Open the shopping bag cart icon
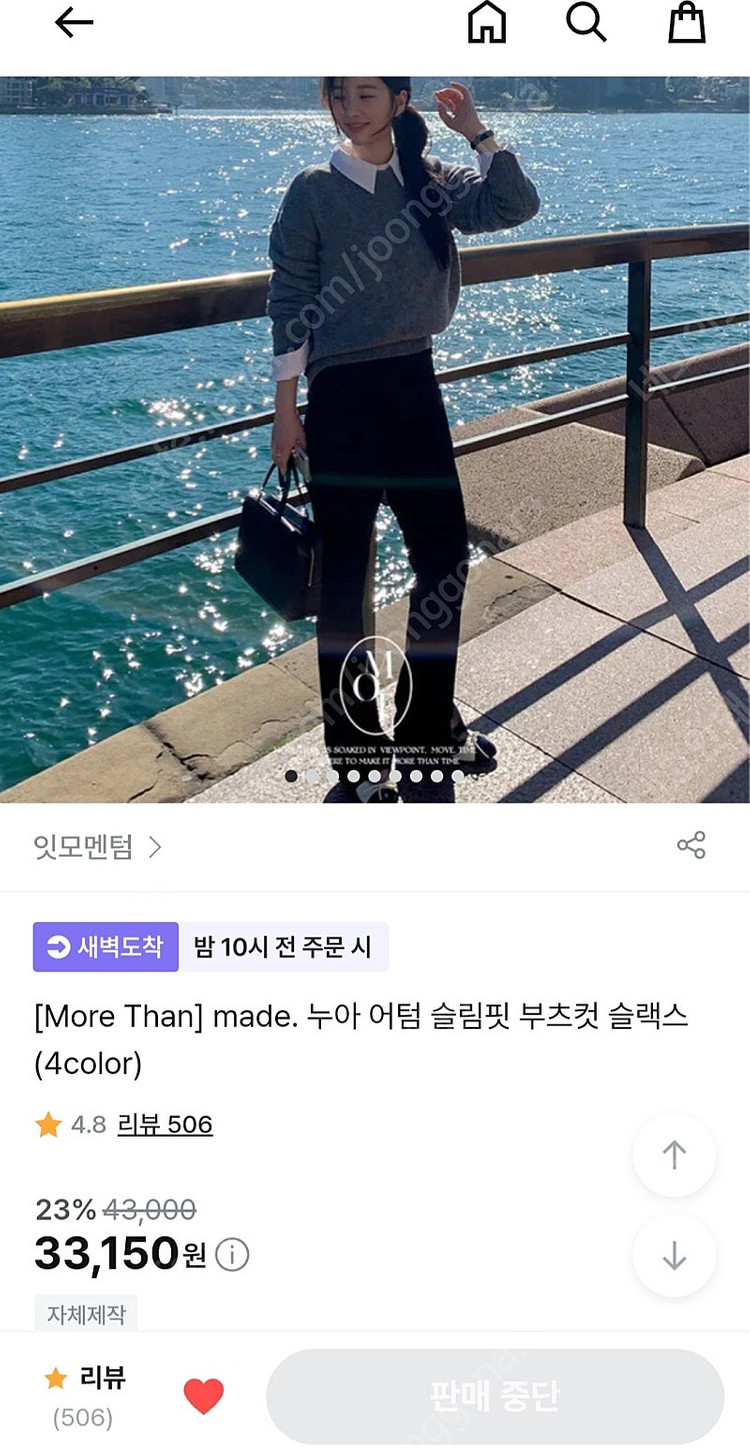The width and height of the screenshot is (750, 1456). 685,24
